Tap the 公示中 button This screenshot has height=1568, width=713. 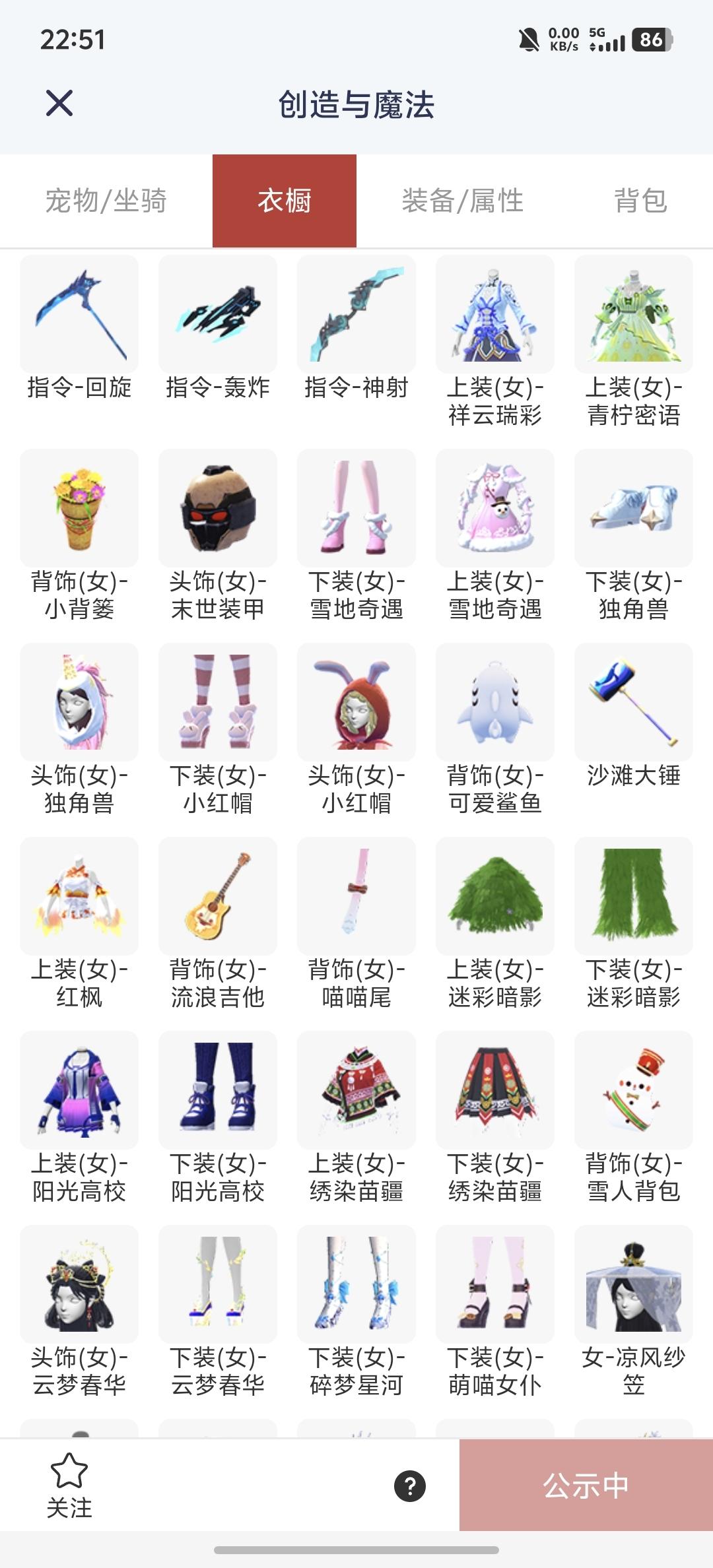tap(586, 1485)
